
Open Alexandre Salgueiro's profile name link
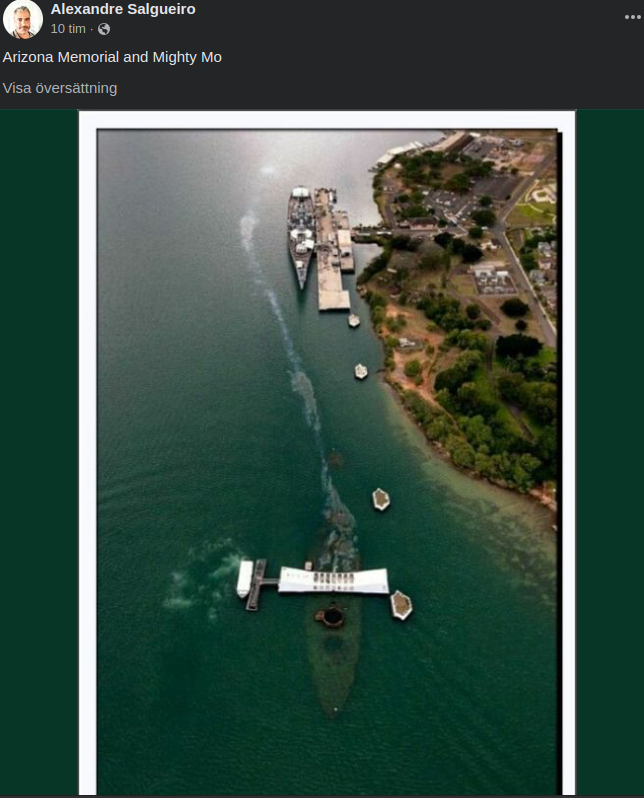(x=123, y=9)
